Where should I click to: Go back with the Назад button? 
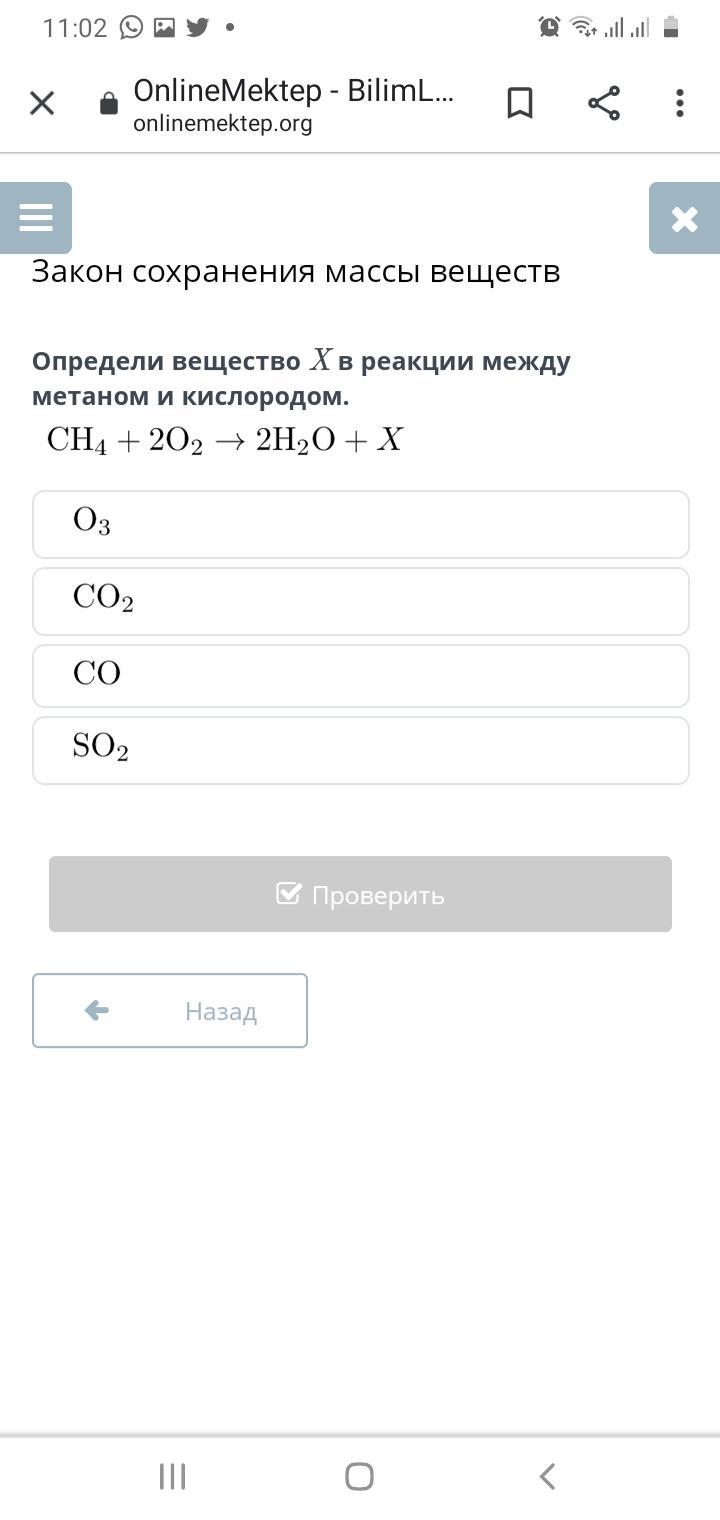[170, 1011]
